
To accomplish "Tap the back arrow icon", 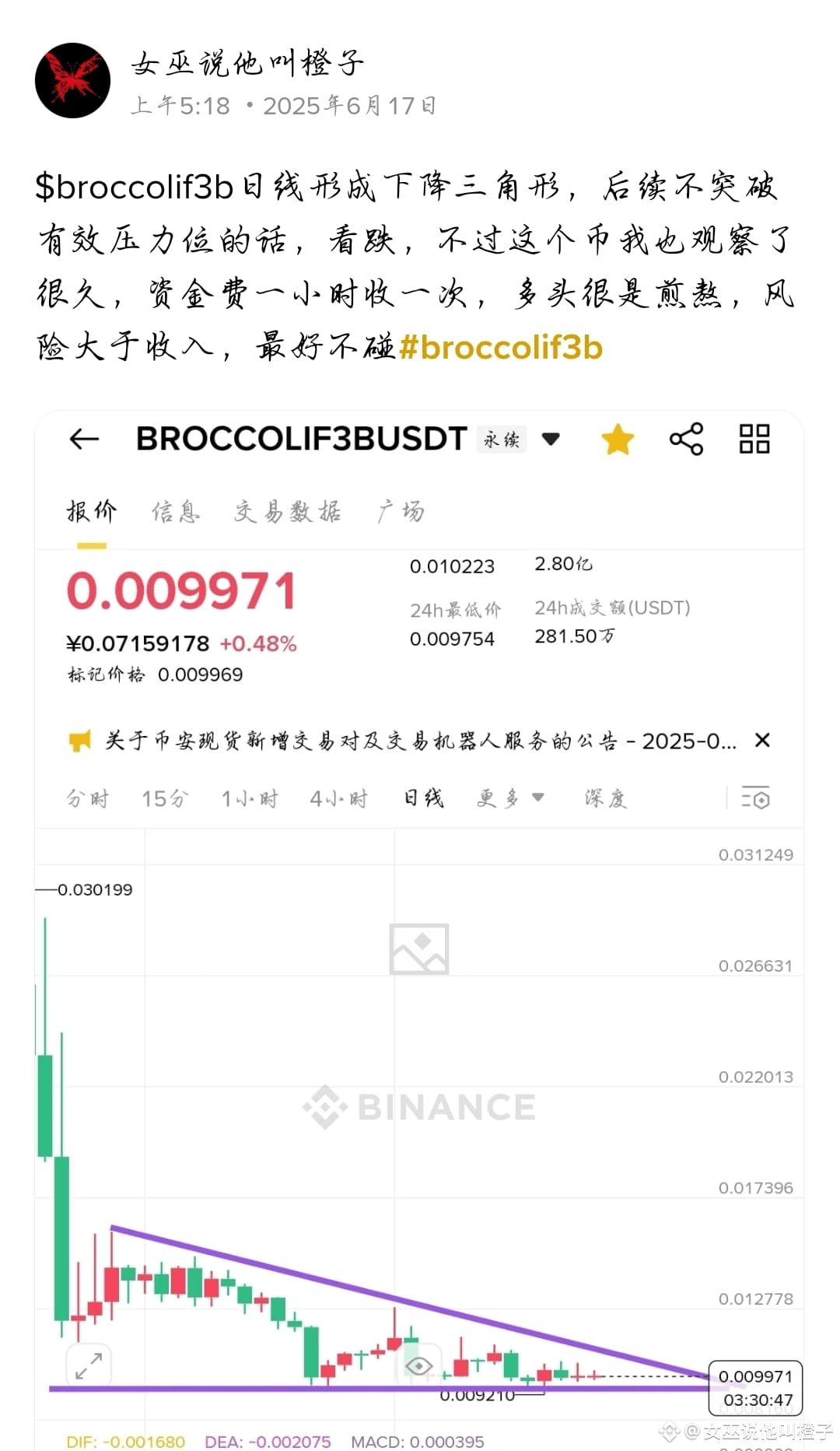I will tap(84, 439).
